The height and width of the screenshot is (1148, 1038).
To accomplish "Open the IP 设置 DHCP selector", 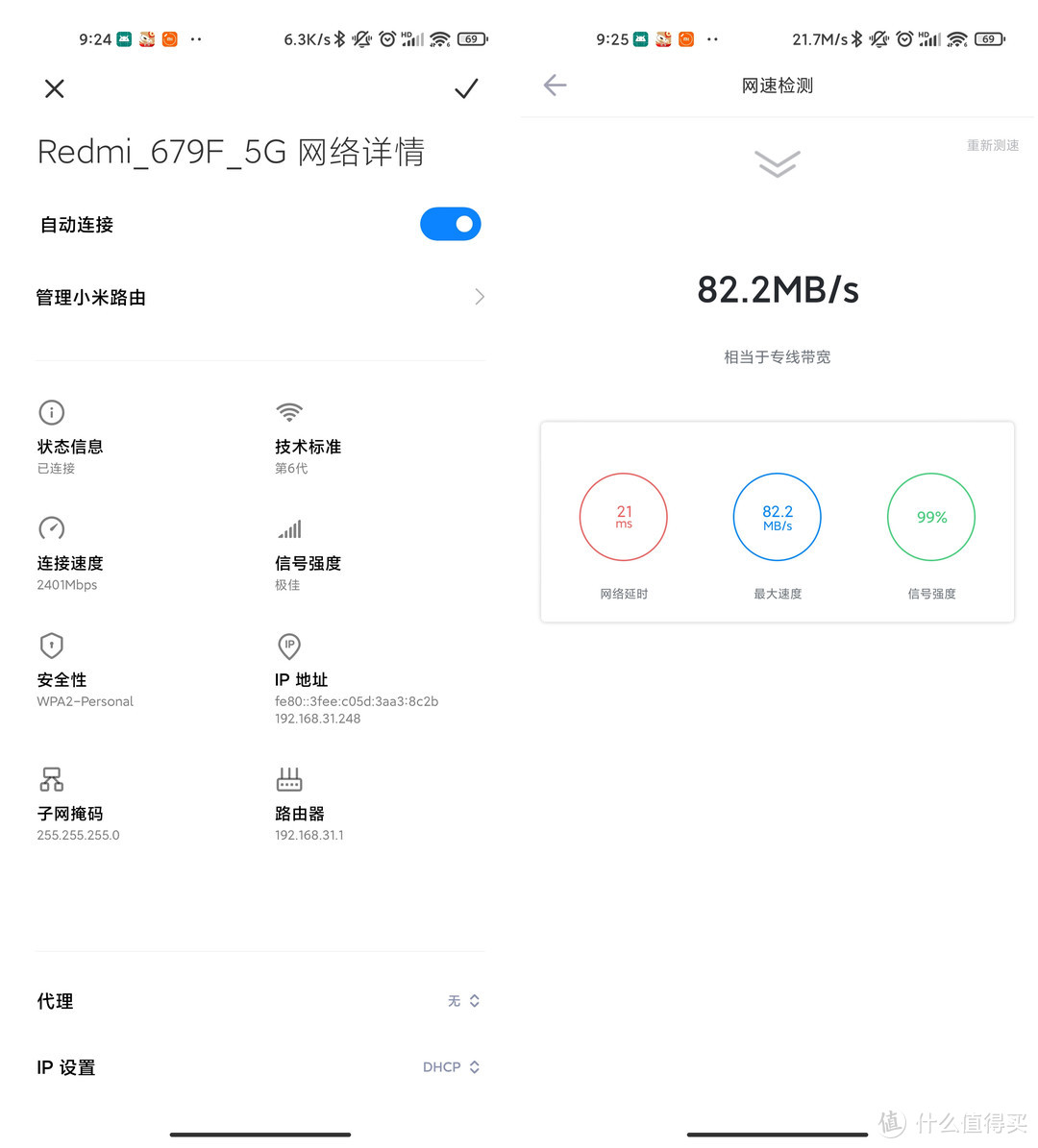I will pyautogui.click(x=452, y=1066).
